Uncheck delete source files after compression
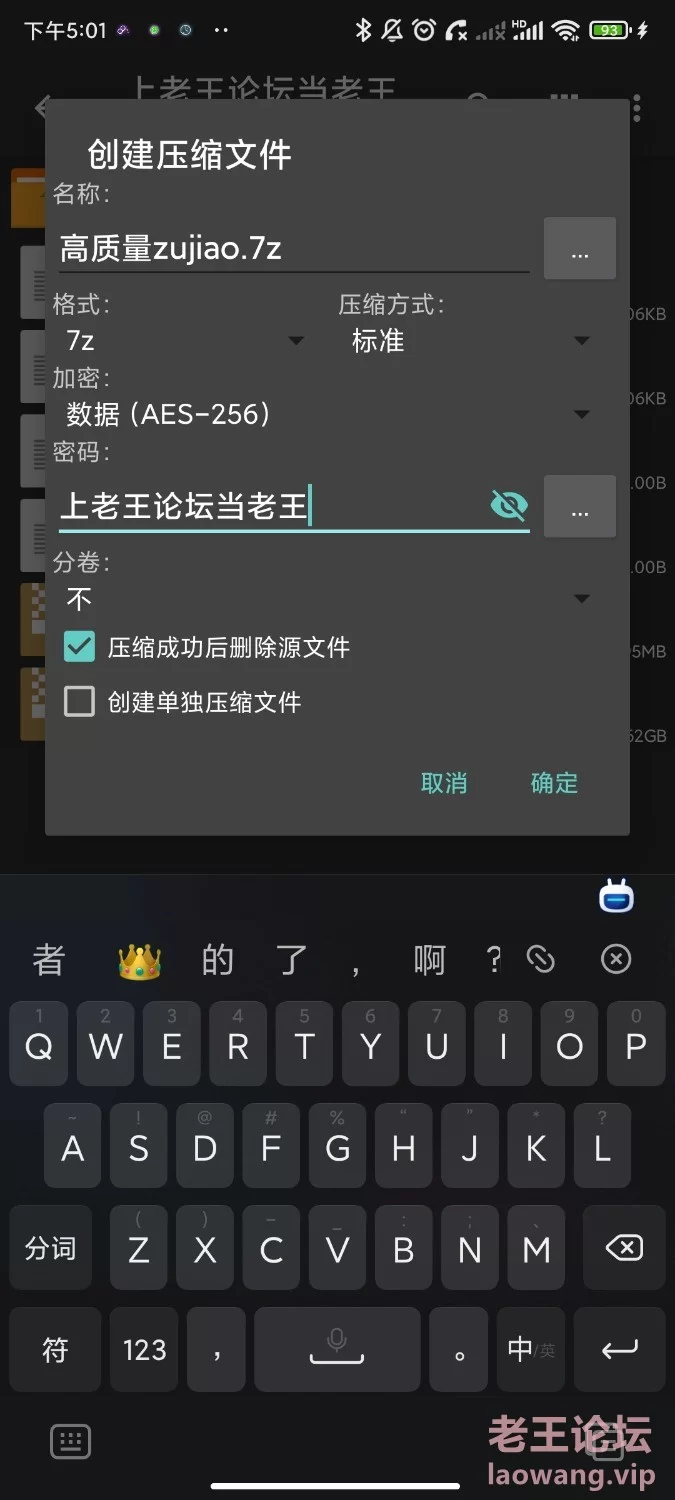Viewport: 675px width, 1500px height. pyautogui.click(x=79, y=647)
